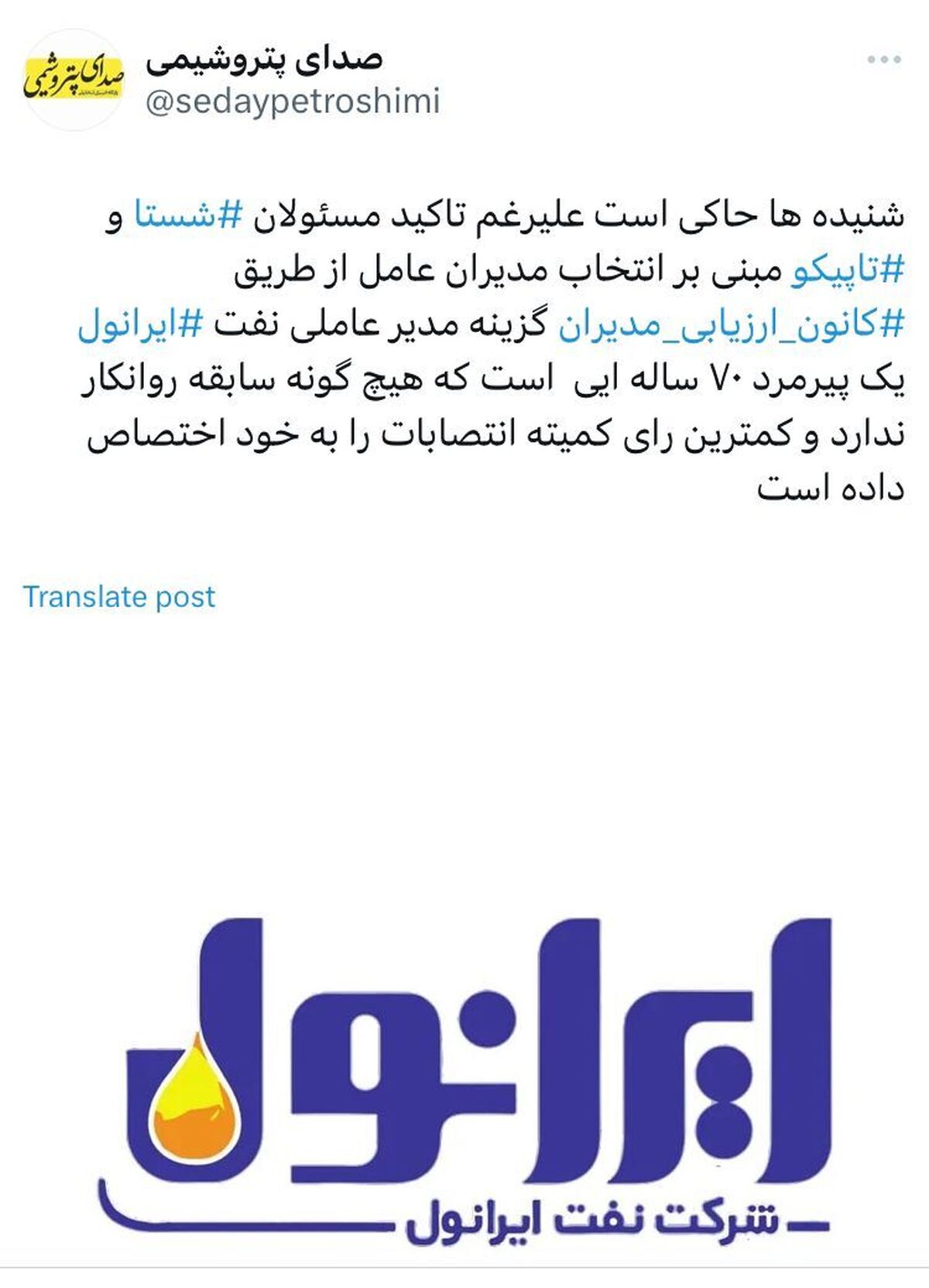Viewport: 929px width, 1288px height.
Task: Open the post's three-dot overflow menu
Action: pos(883,60)
